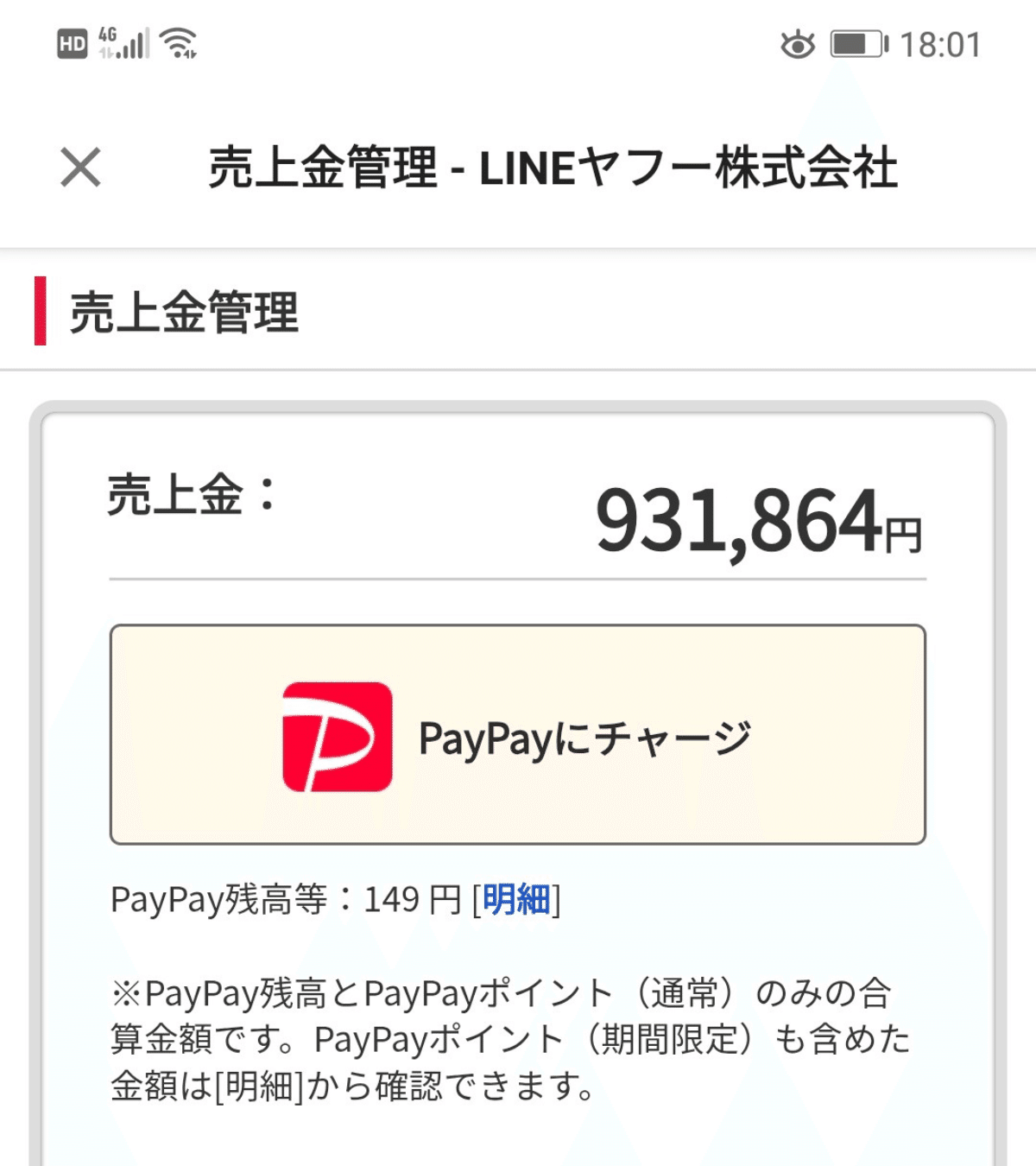Viewport: 1036px width, 1166px height.
Task: Tap the red accent bar beside 売上金管理
Action: coord(40,311)
